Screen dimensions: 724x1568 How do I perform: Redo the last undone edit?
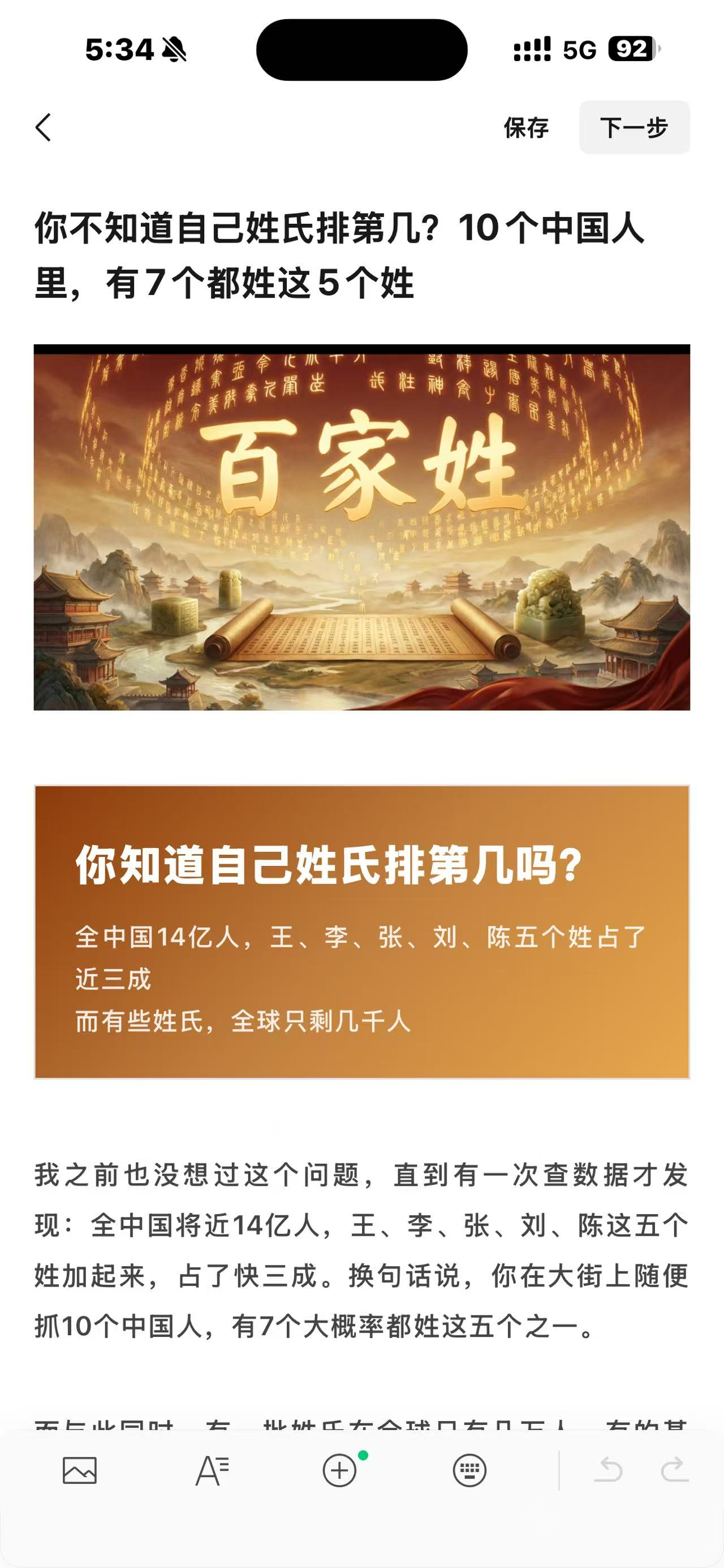pyautogui.click(x=675, y=1471)
